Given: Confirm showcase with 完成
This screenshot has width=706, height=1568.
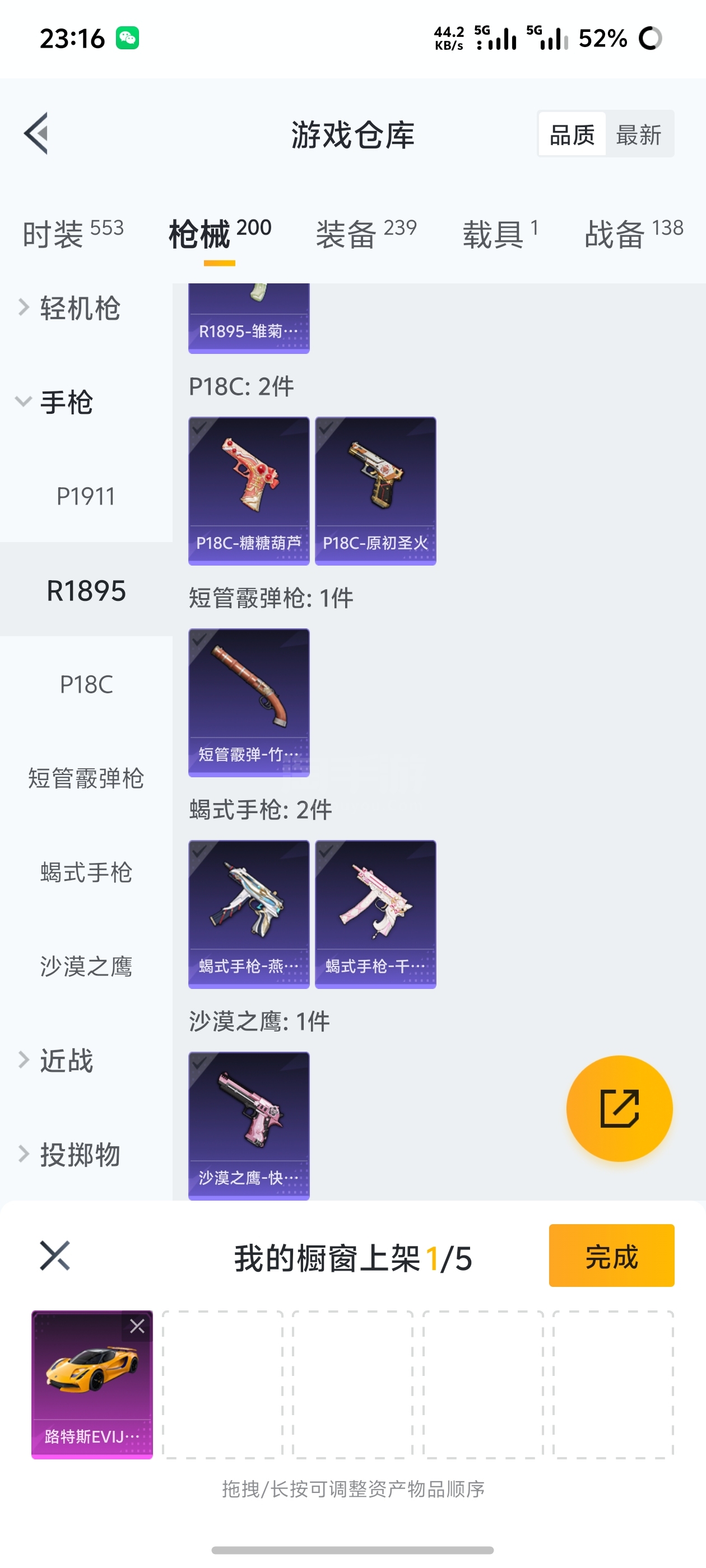Looking at the screenshot, I should [x=611, y=1256].
